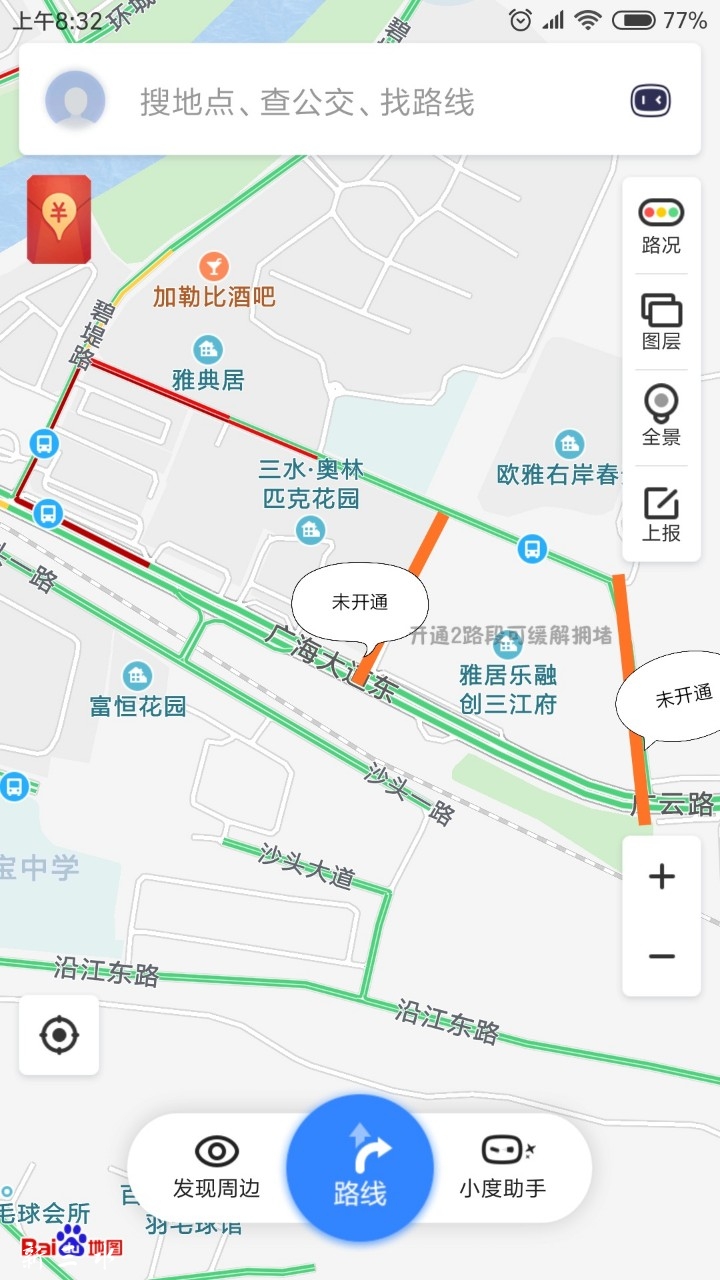Open 发现周边 nearby discovery
Image resolution: width=720 pixels, height=1280 pixels.
click(x=216, y=1167)
